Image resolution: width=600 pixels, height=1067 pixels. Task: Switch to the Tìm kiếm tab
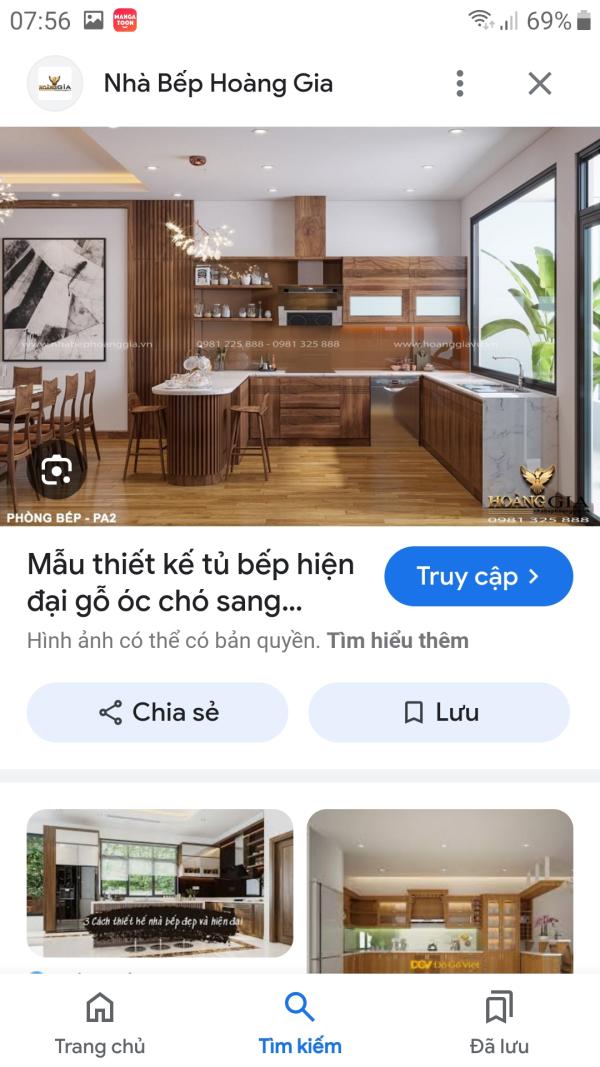300,1025
